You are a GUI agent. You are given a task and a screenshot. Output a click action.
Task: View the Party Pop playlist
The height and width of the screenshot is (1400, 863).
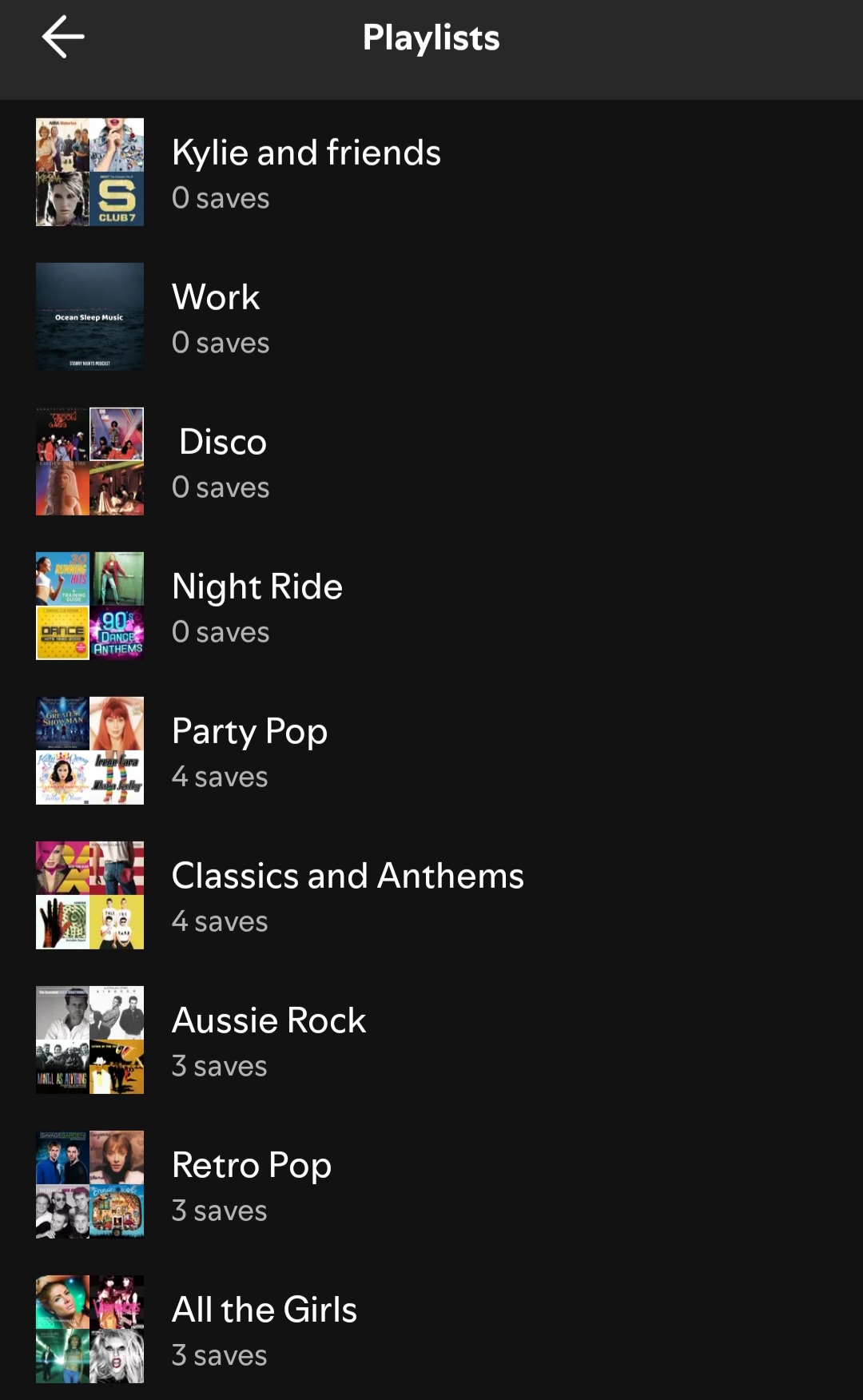click(x=249, y=750)
